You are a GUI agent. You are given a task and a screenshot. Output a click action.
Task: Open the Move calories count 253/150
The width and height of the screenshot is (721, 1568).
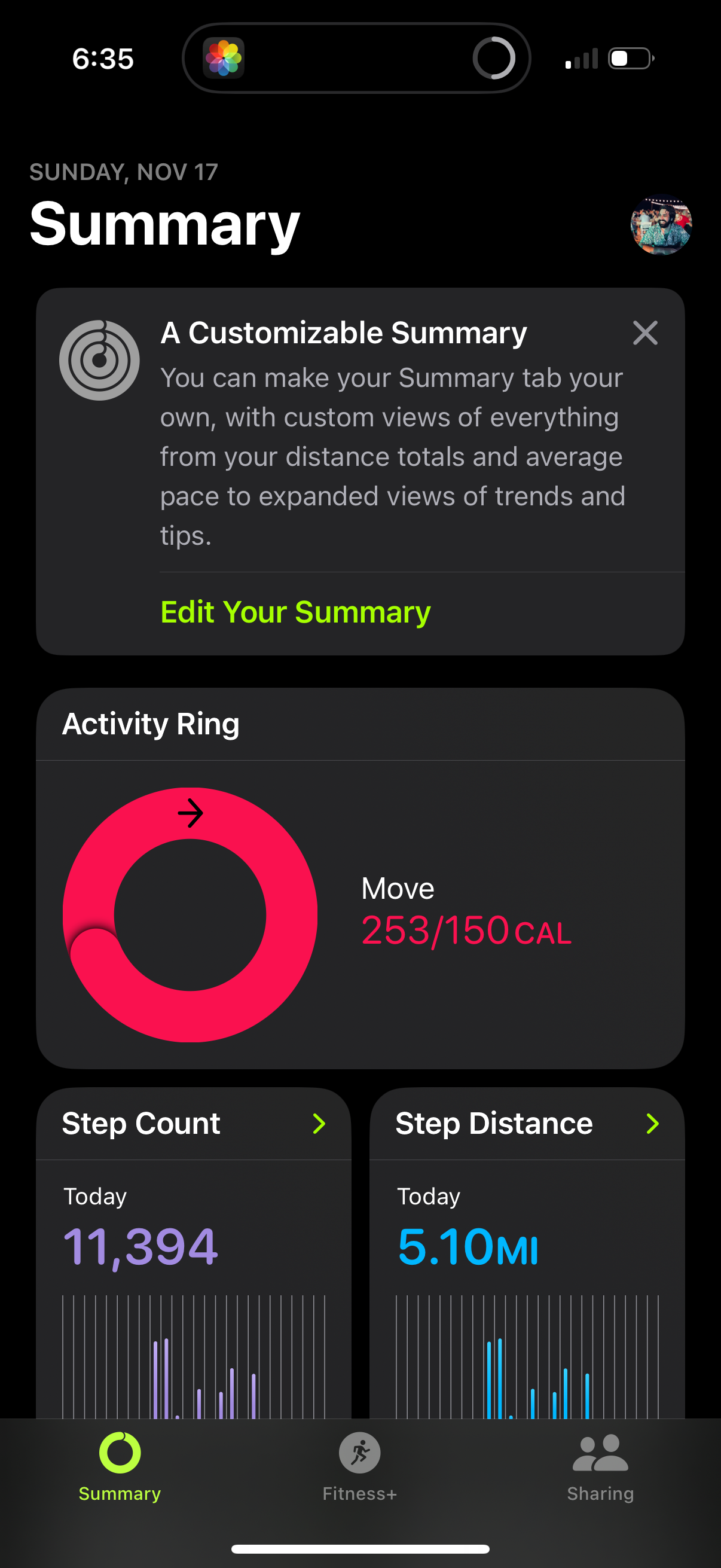click(x=465, y=929)
